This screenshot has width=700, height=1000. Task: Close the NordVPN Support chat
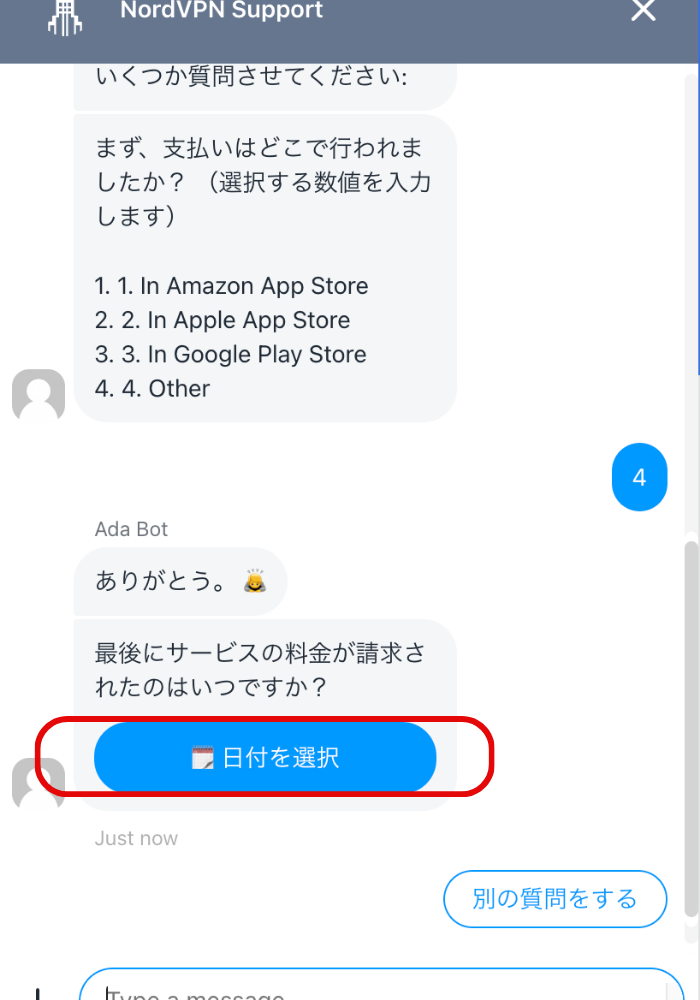point(643,11)
